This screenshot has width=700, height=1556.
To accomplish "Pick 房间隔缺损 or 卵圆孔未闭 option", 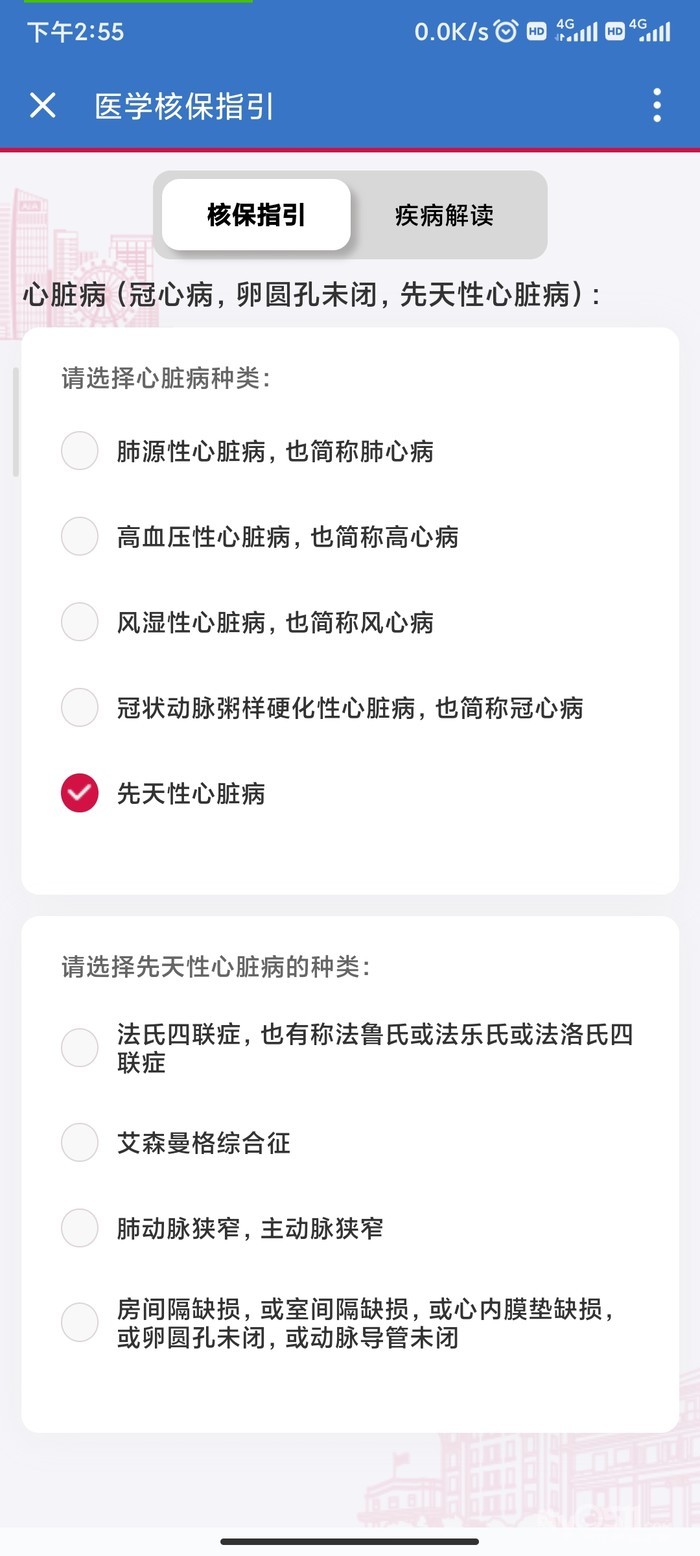I will click(80, 1322).
